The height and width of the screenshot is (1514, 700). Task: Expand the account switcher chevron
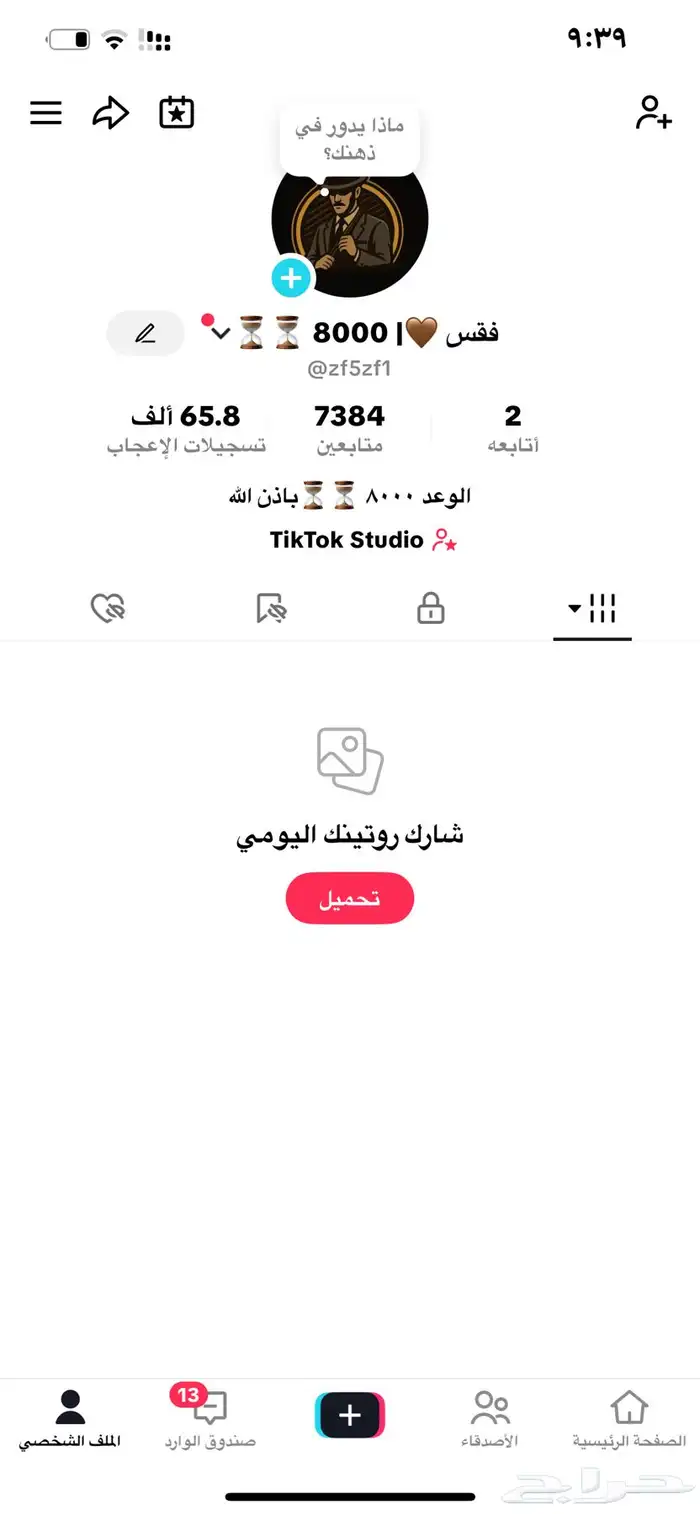tap(221, 333)
